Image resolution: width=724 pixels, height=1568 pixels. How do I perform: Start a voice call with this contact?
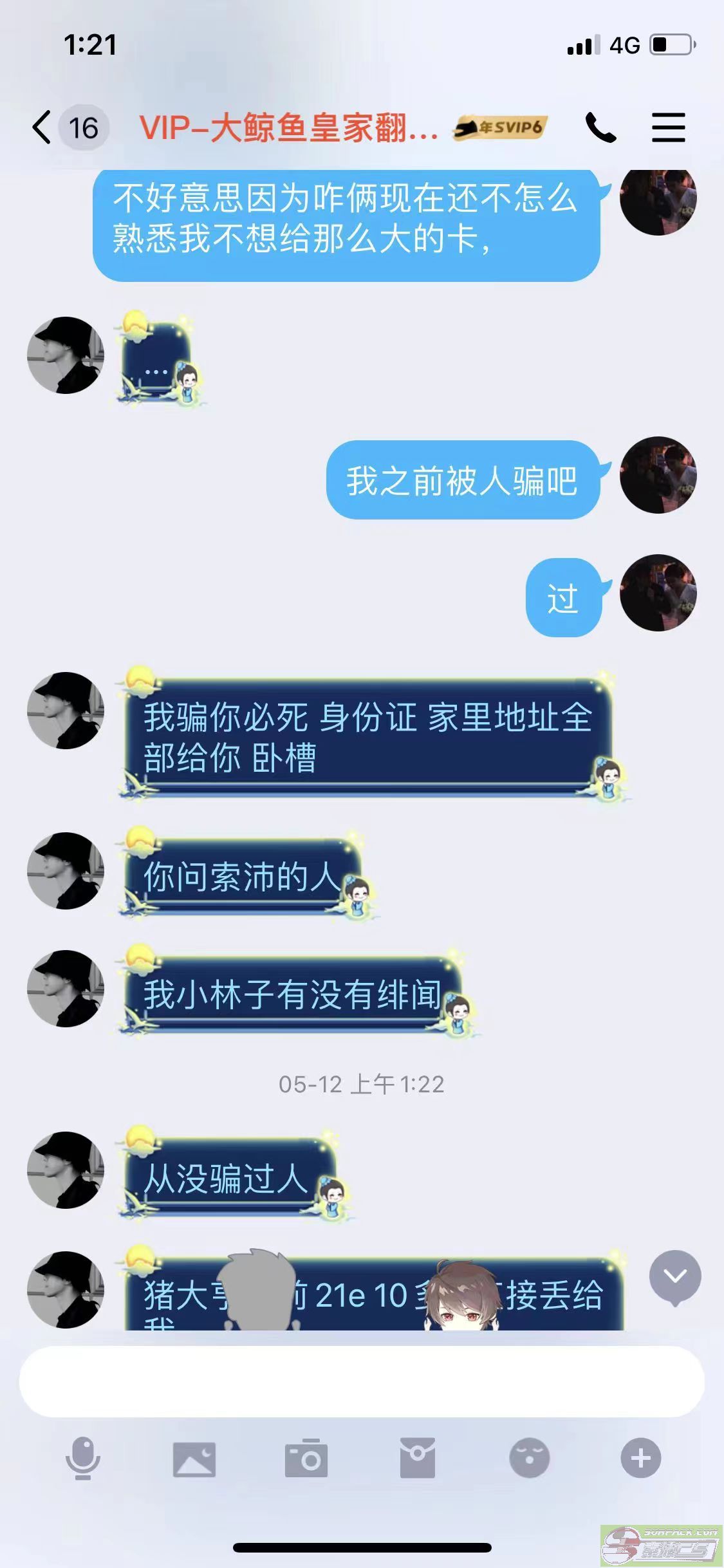point(600,127)
